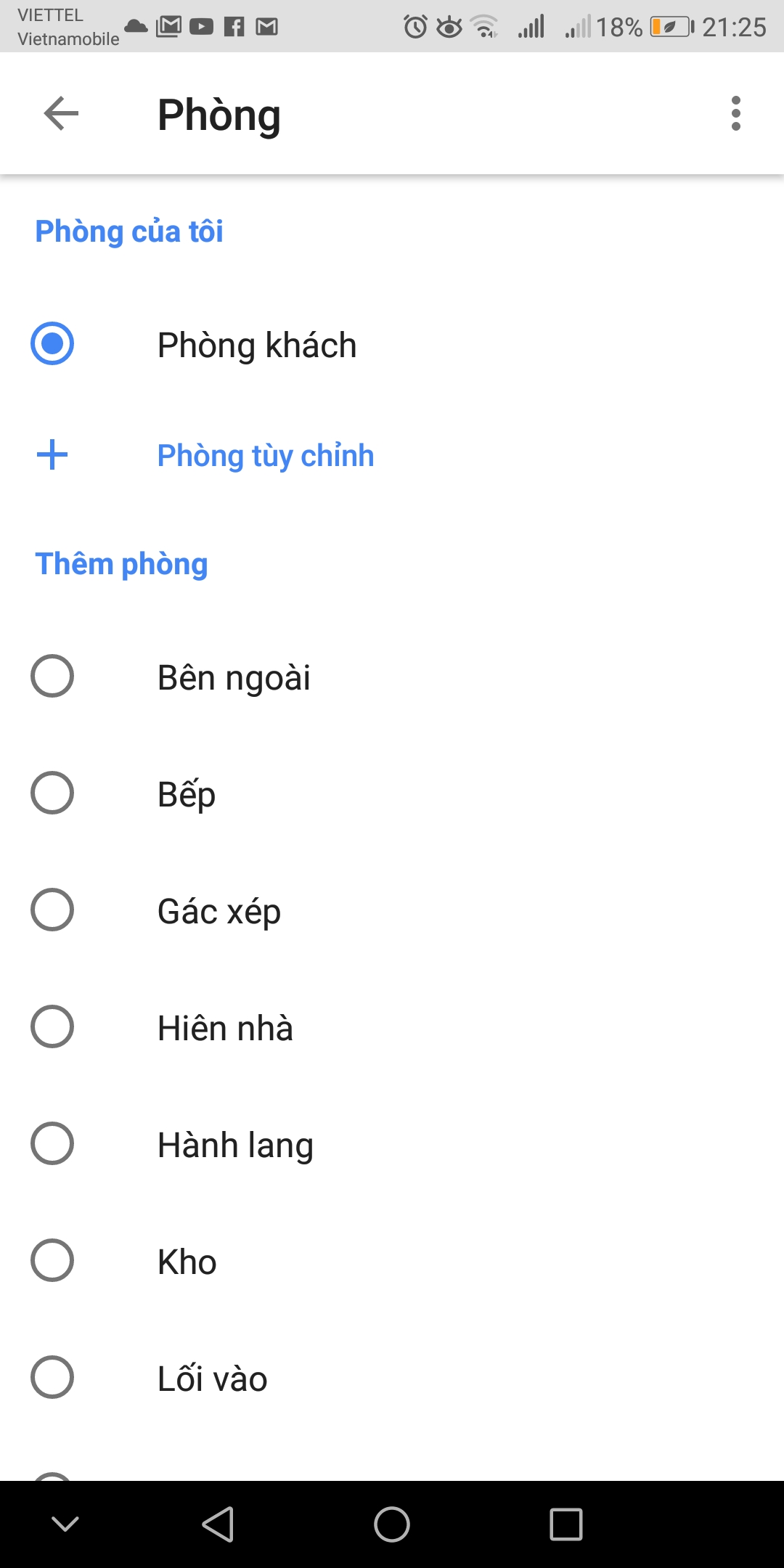
Task: Select the Phòng khách room
Action: pos(52,344)
